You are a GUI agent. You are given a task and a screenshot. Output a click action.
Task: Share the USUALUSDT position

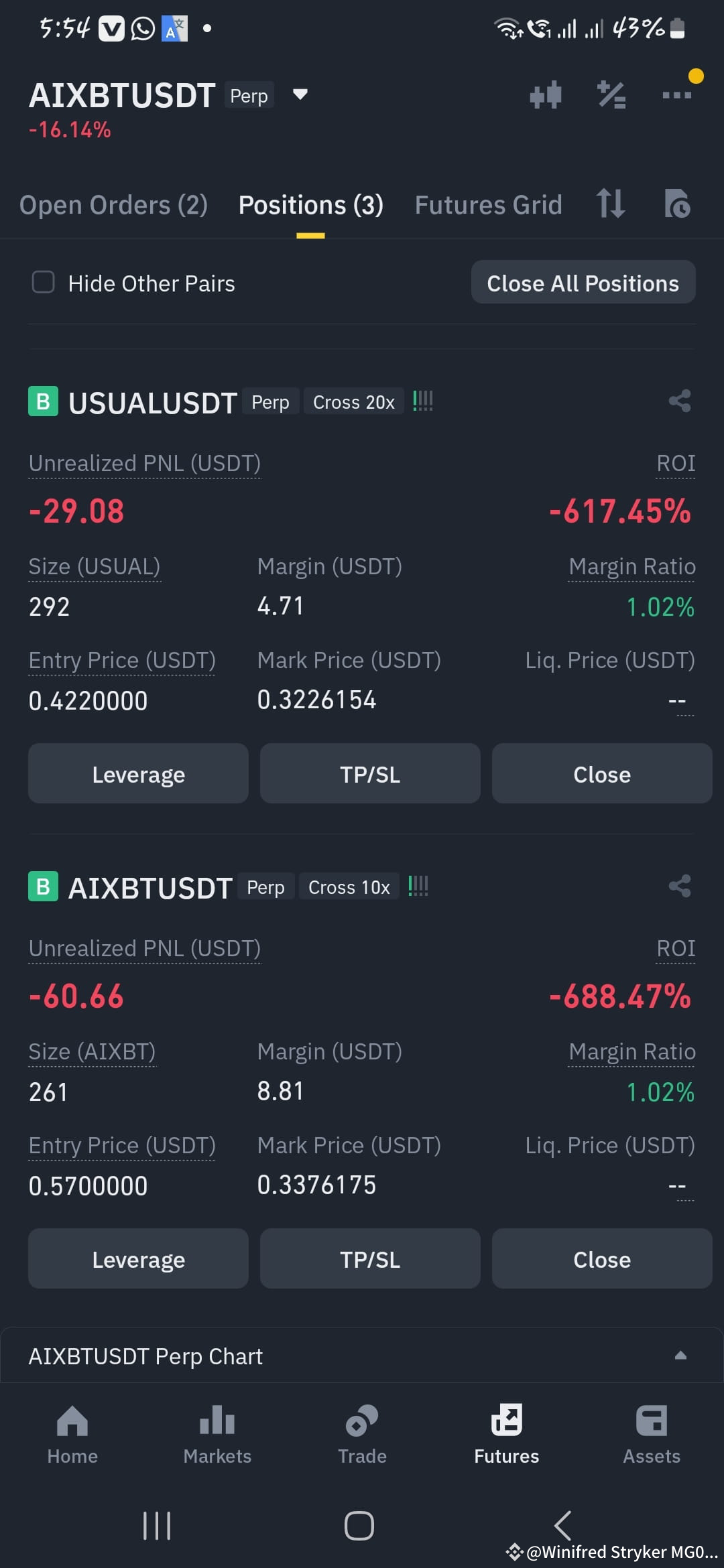(678, 400)
